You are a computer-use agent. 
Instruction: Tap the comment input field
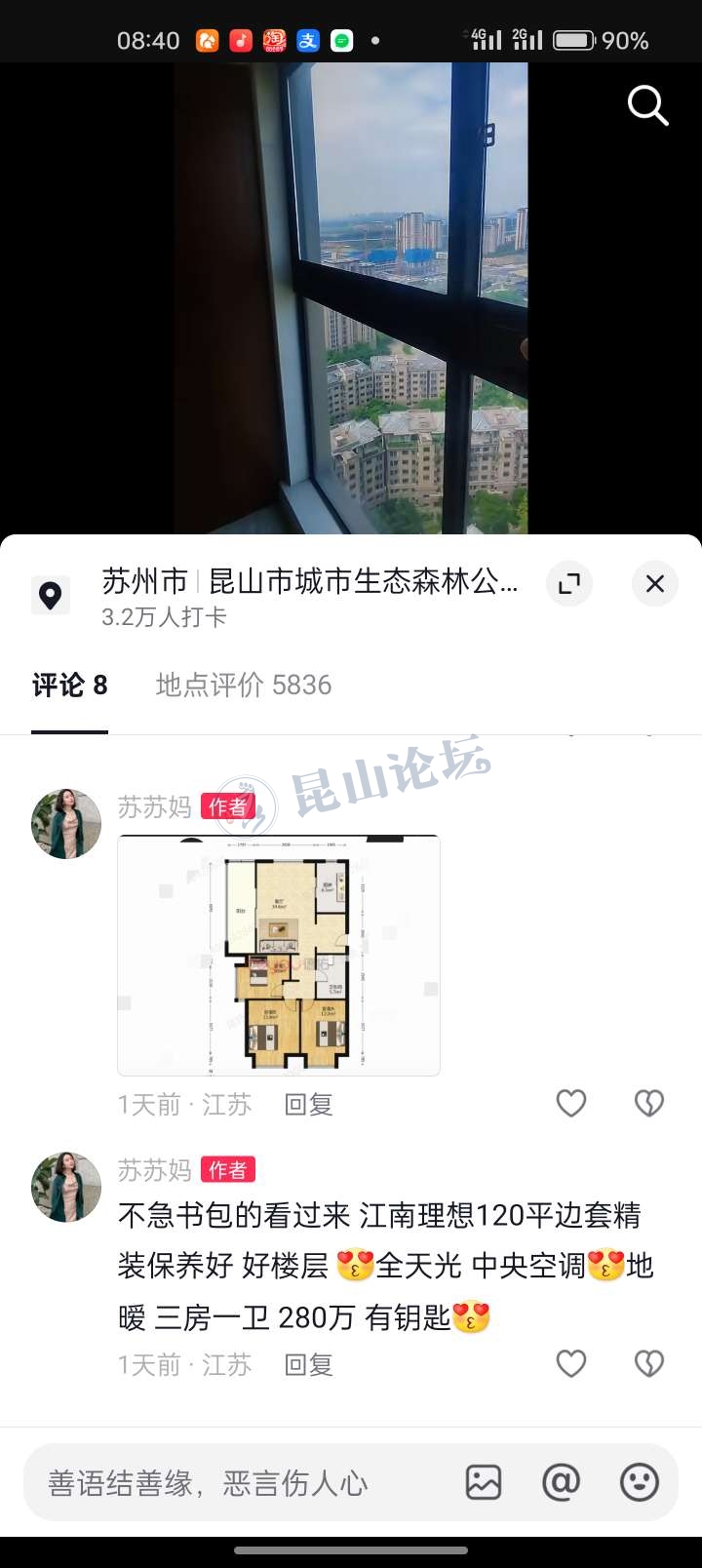pos(234,1483)
